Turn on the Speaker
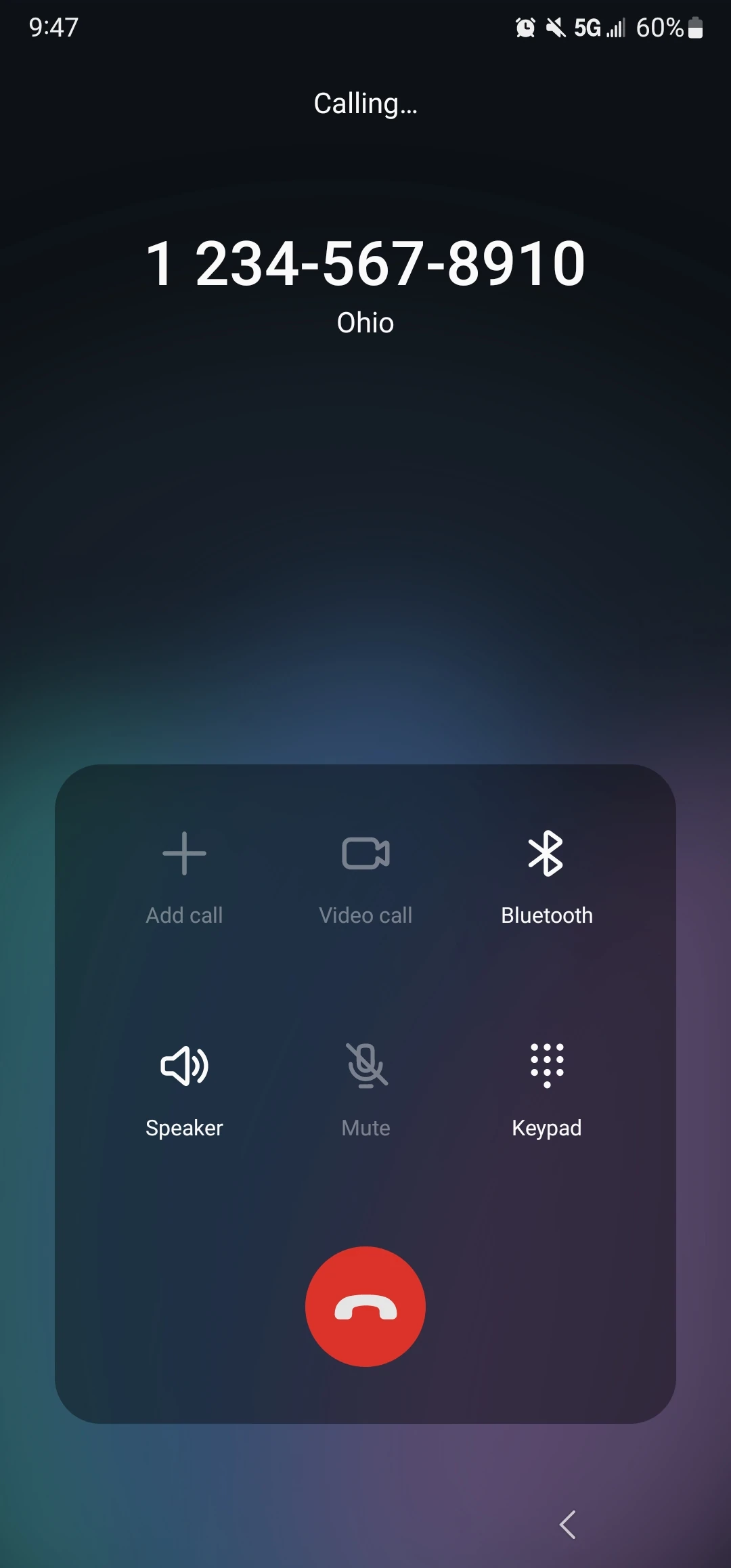This screenshot has height=1568, width=731. (x=184, y=1066)
